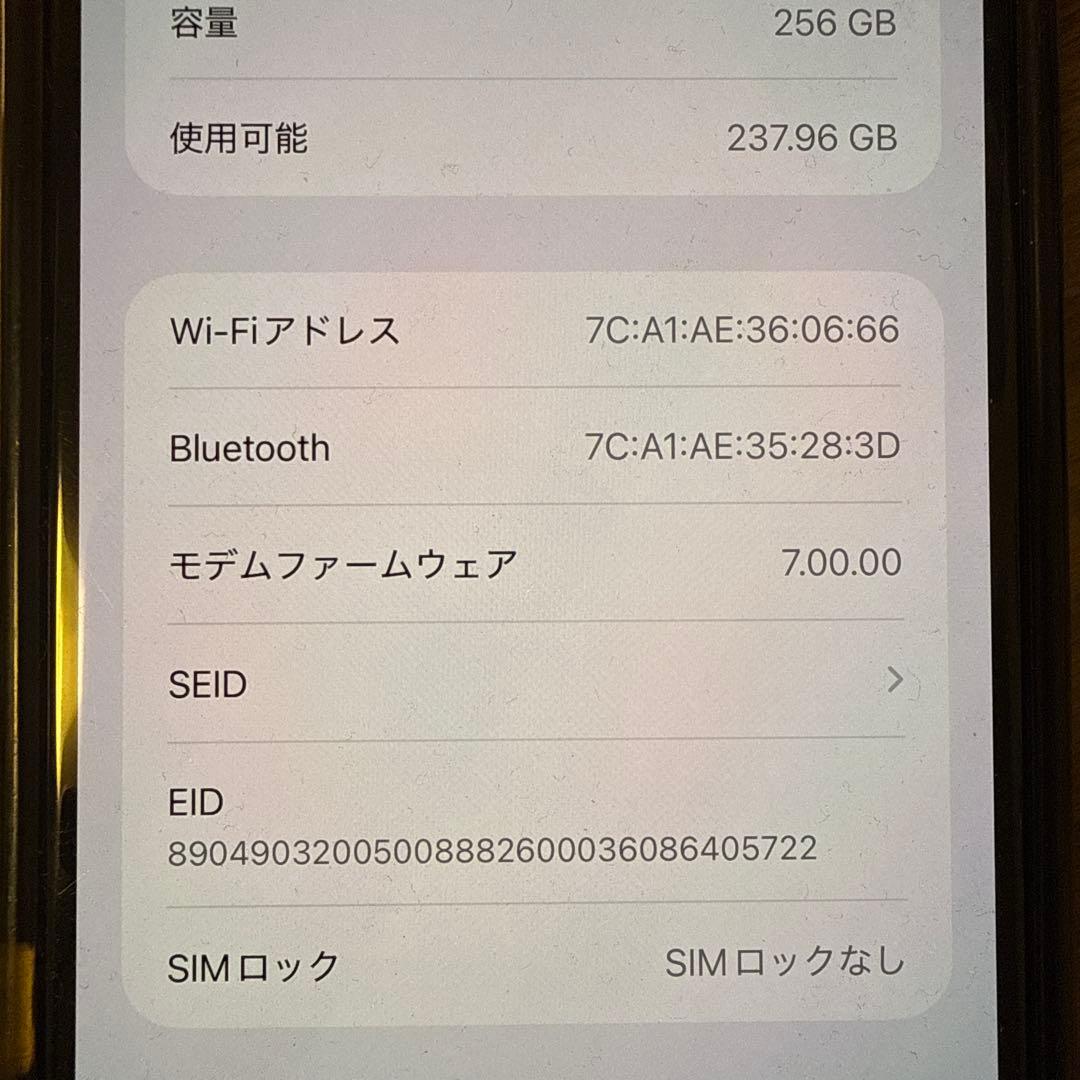Open the SEID row
The height and width of the screenshot is (1080, 1080).
[x=535, y=683]
